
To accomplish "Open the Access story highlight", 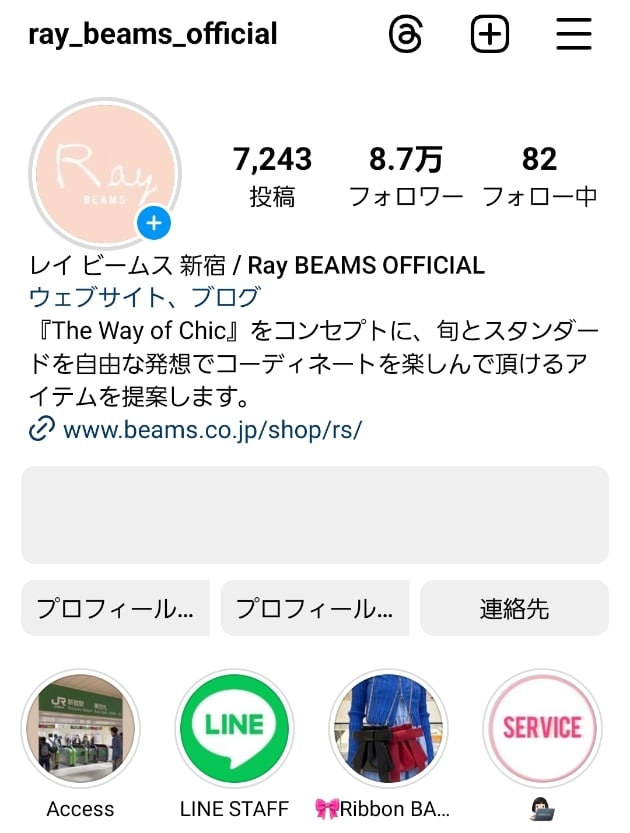I will click(81, 728).
